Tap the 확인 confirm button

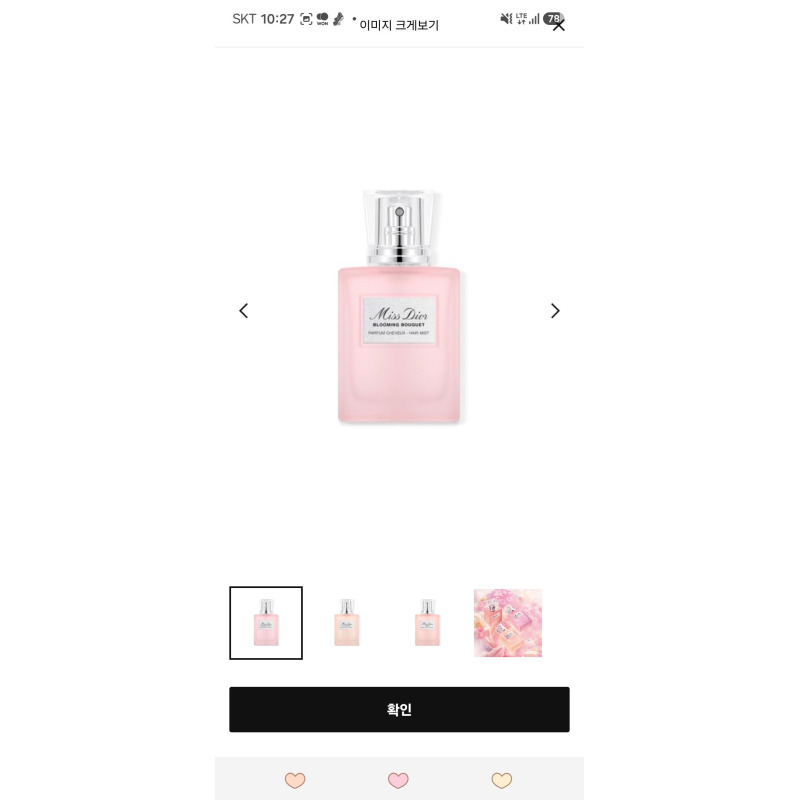399,709
